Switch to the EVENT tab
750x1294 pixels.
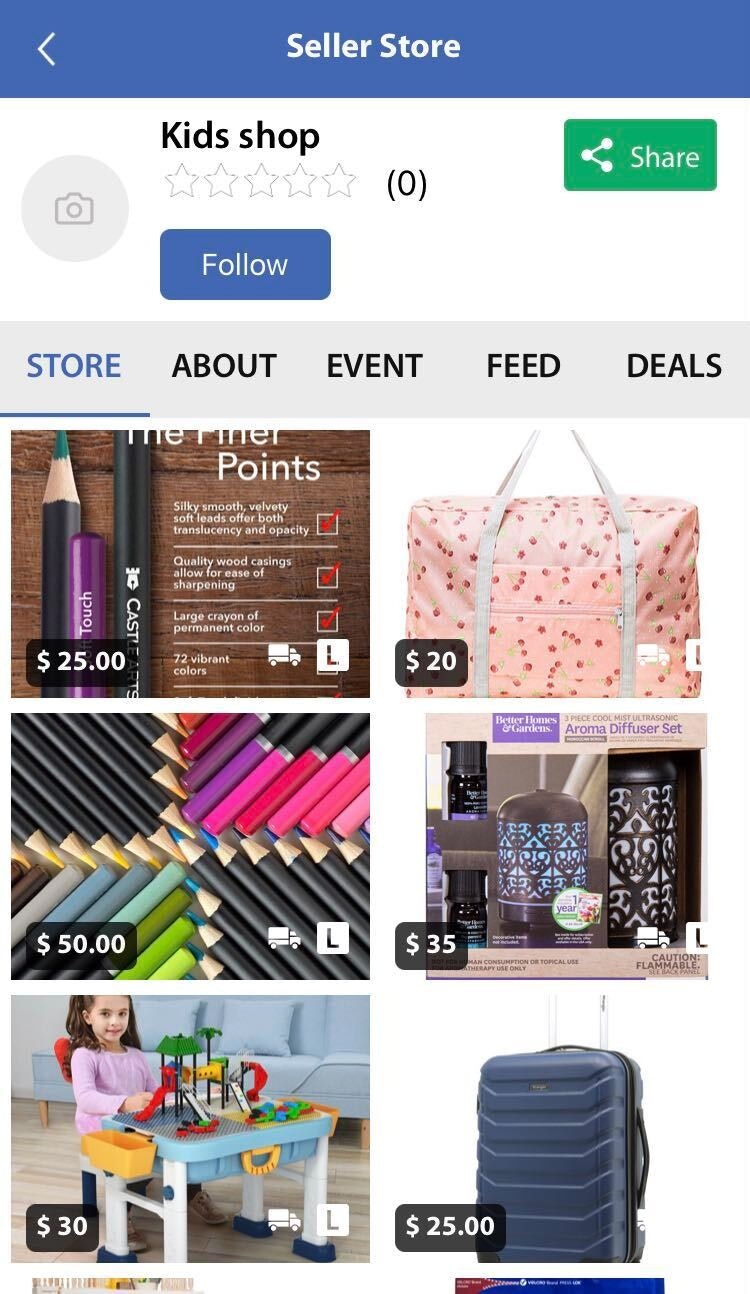pos(374,366)
